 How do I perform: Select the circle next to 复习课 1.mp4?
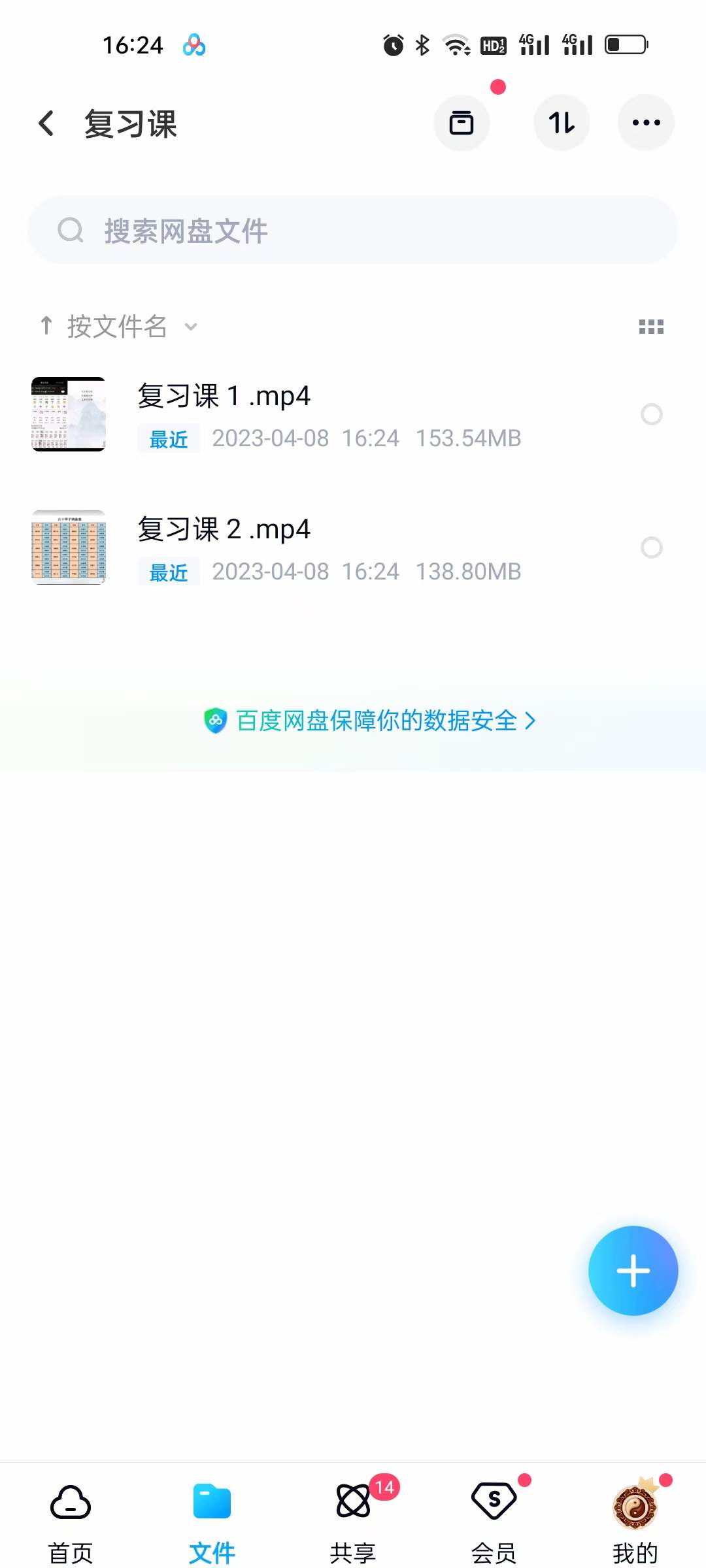coord(652,414)
